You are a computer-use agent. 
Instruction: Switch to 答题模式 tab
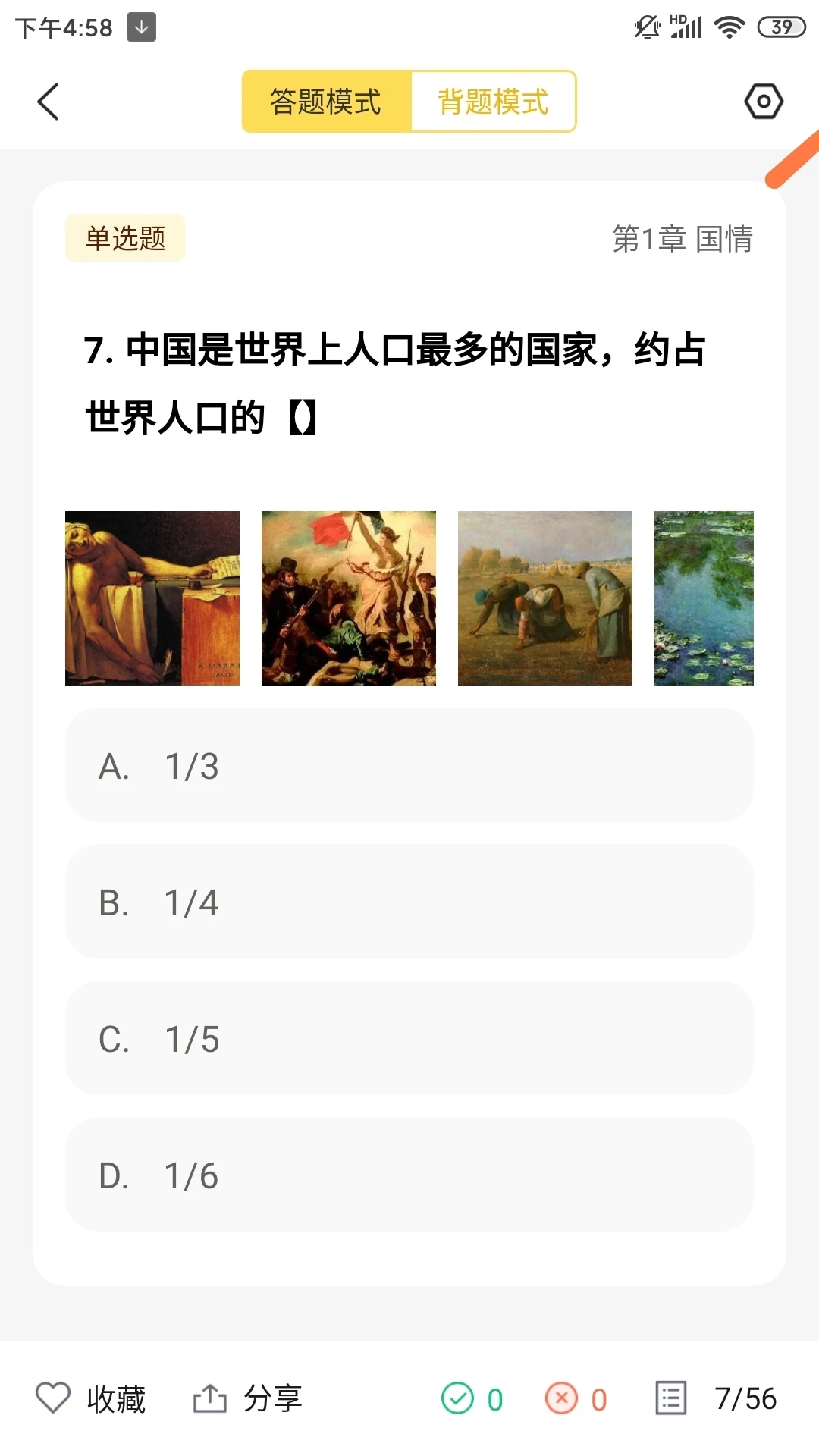pos(324,100)
